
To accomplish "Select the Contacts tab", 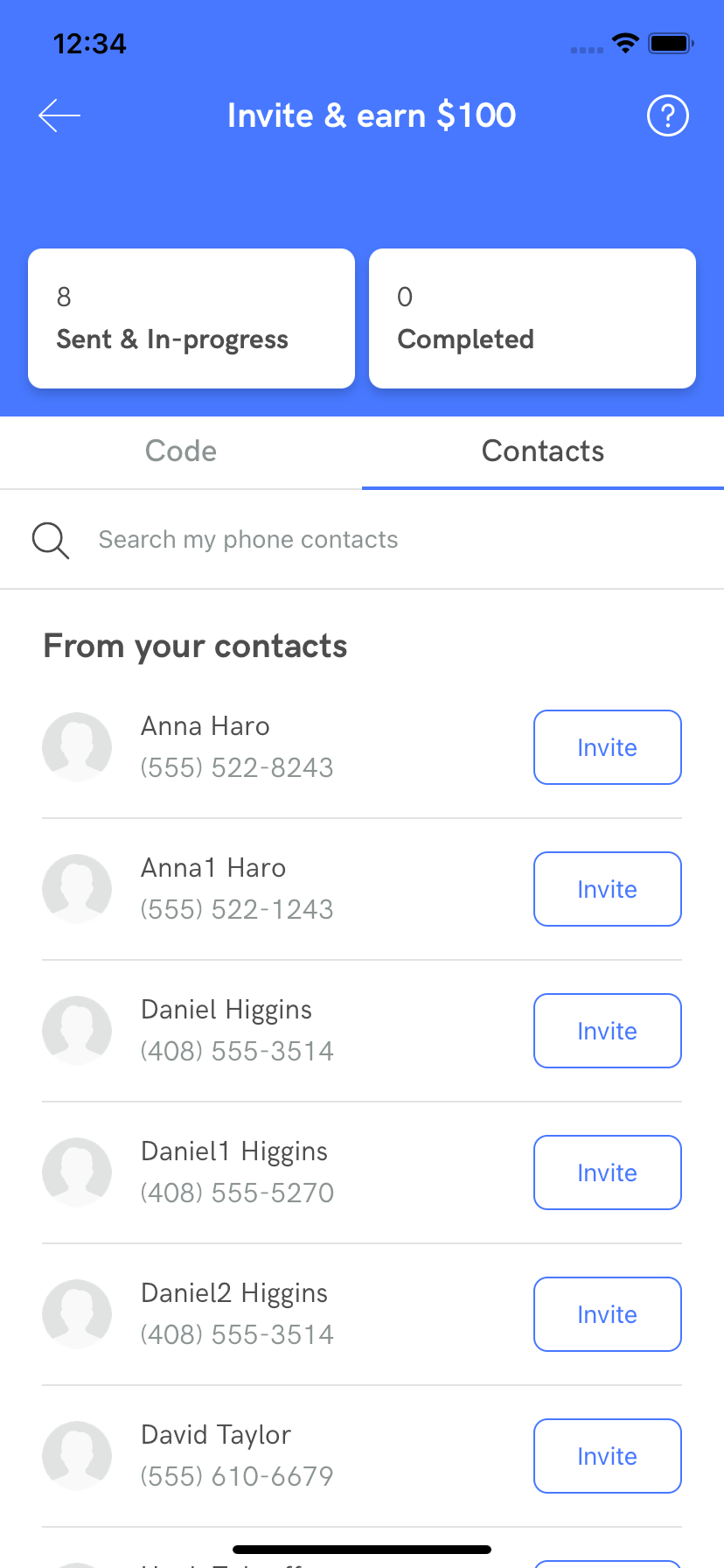I will tap(542, 451).
